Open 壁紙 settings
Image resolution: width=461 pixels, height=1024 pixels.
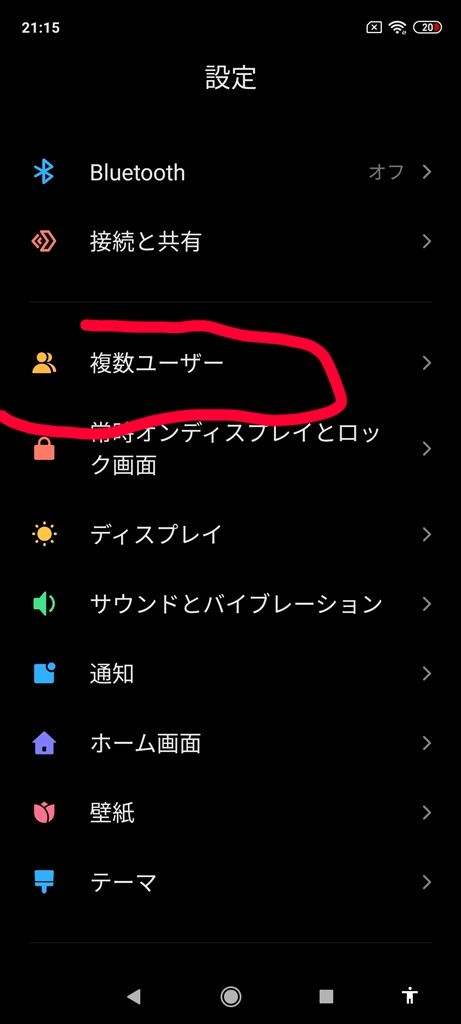coord(230,813)
